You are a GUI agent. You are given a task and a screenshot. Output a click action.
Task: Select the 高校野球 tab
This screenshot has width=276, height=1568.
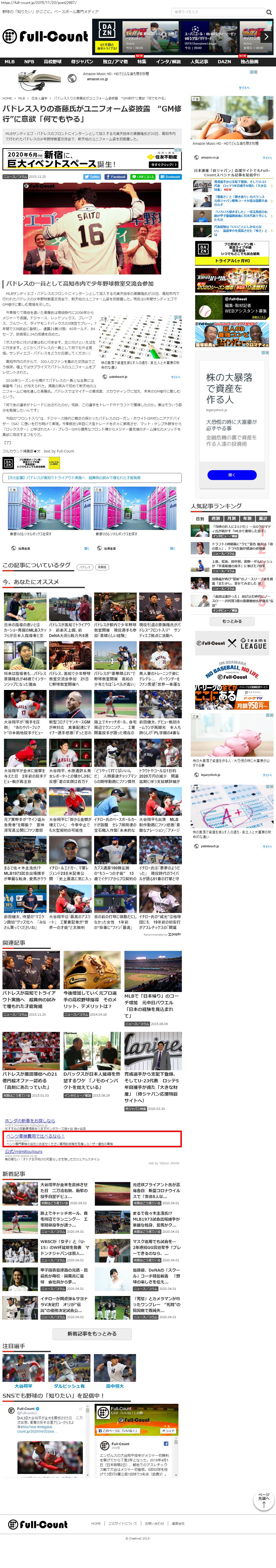(52, 62)
